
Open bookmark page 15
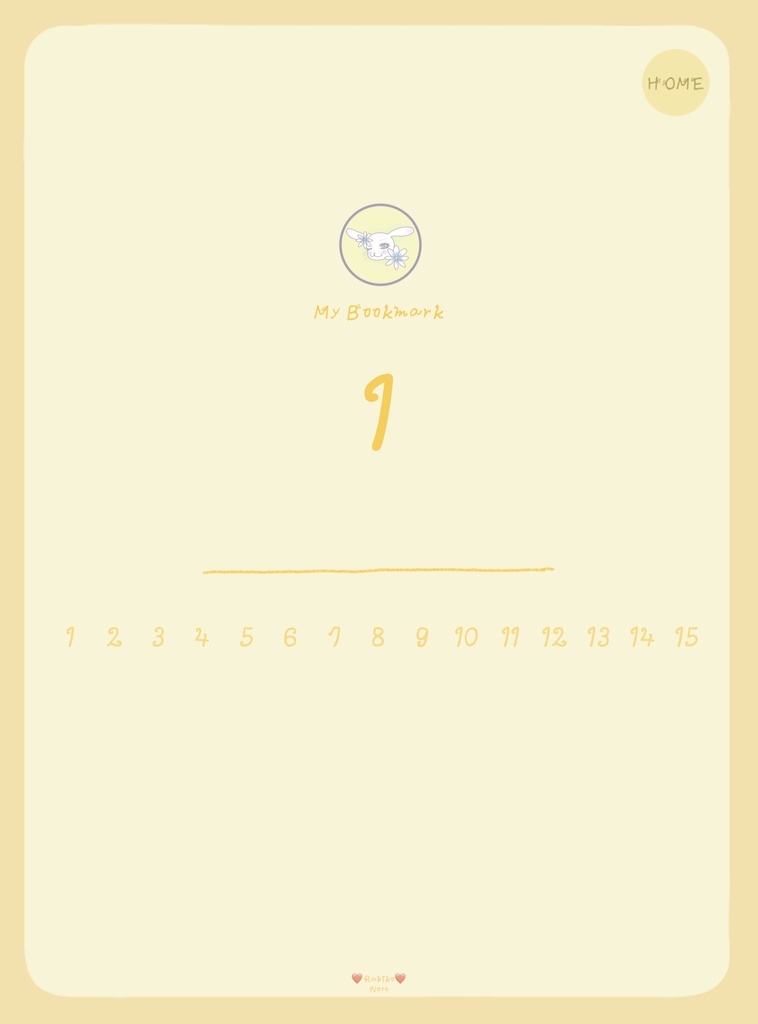coord(686,637)
